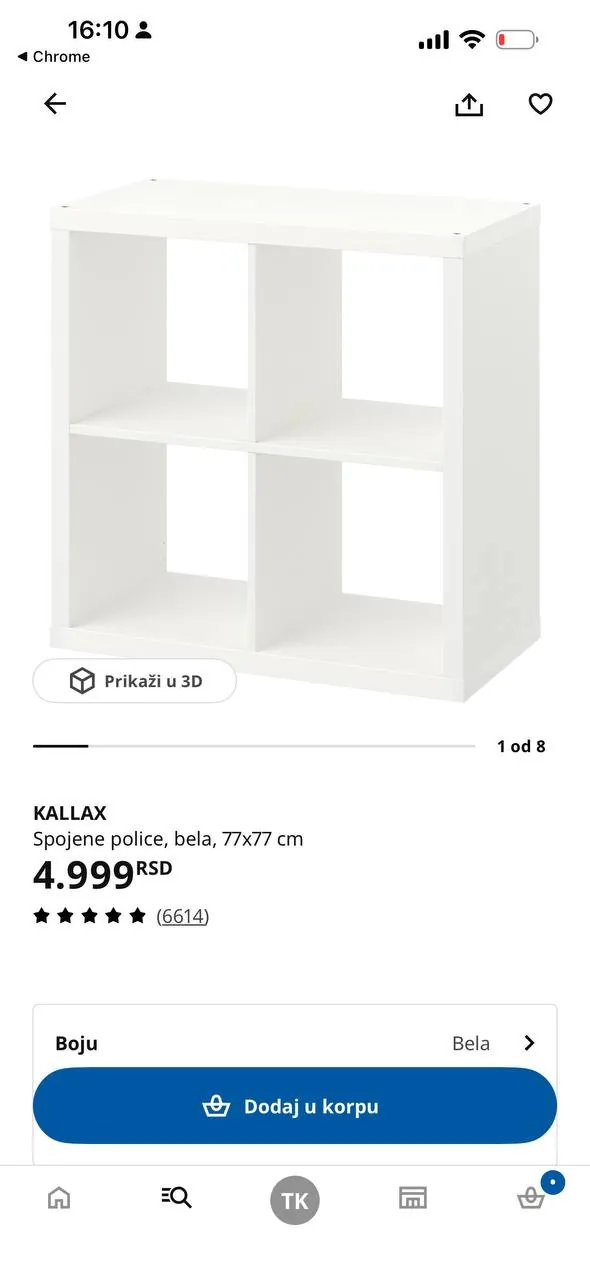Share this KALLAX product

pyautogui.click(x=469, y=104)
